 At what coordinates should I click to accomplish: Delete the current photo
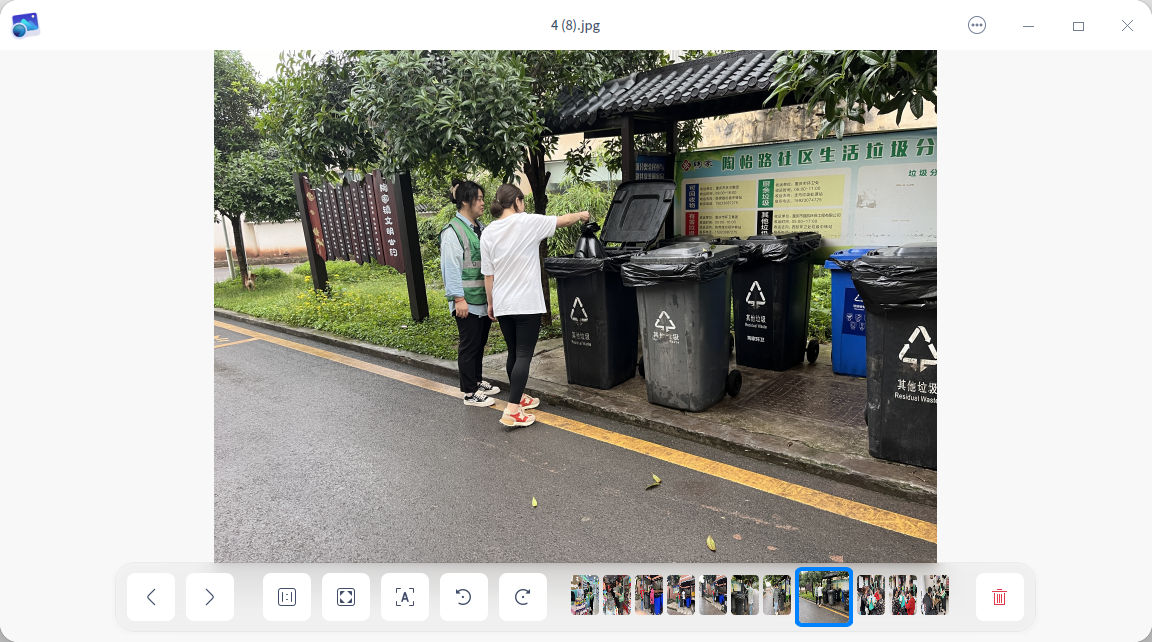[x=999, y=597]
